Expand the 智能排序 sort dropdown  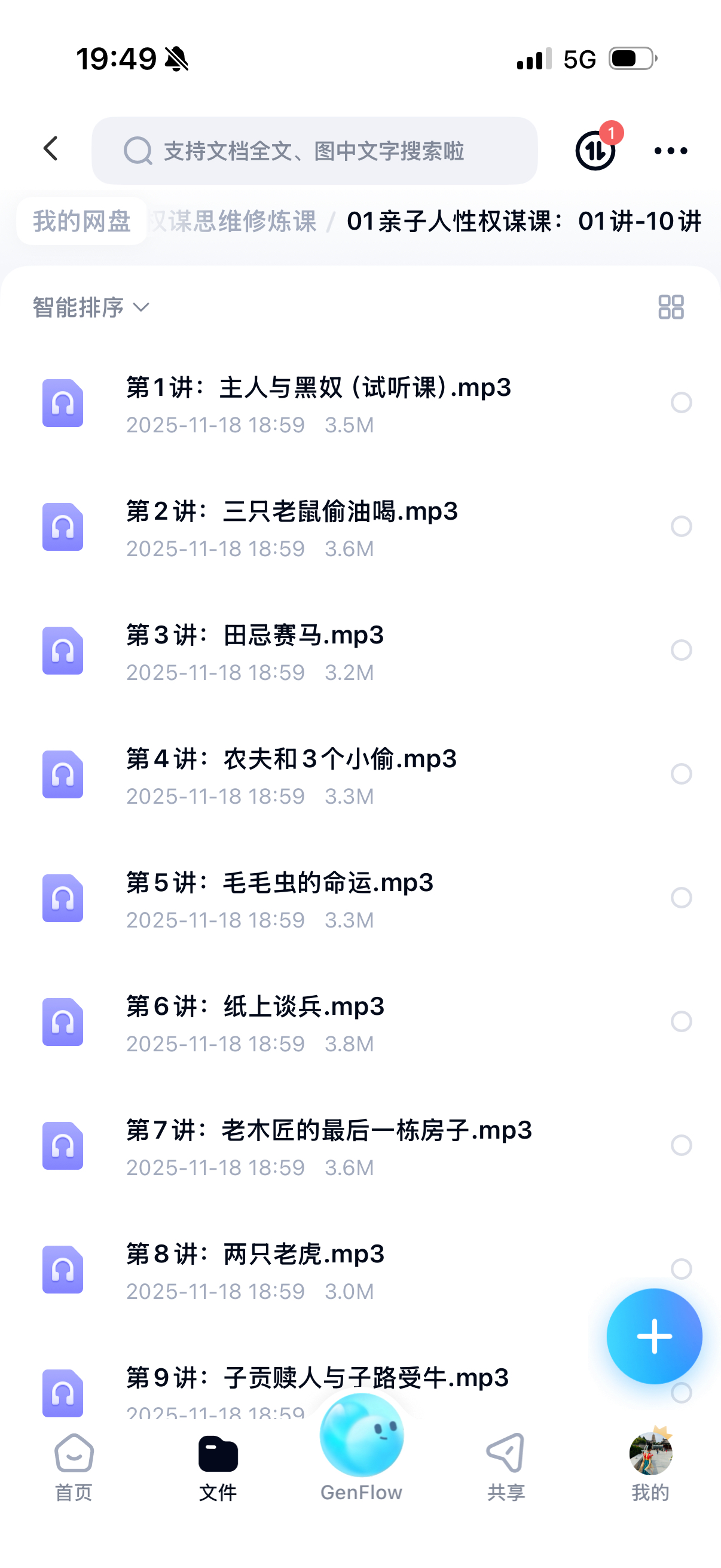point(91,307)
